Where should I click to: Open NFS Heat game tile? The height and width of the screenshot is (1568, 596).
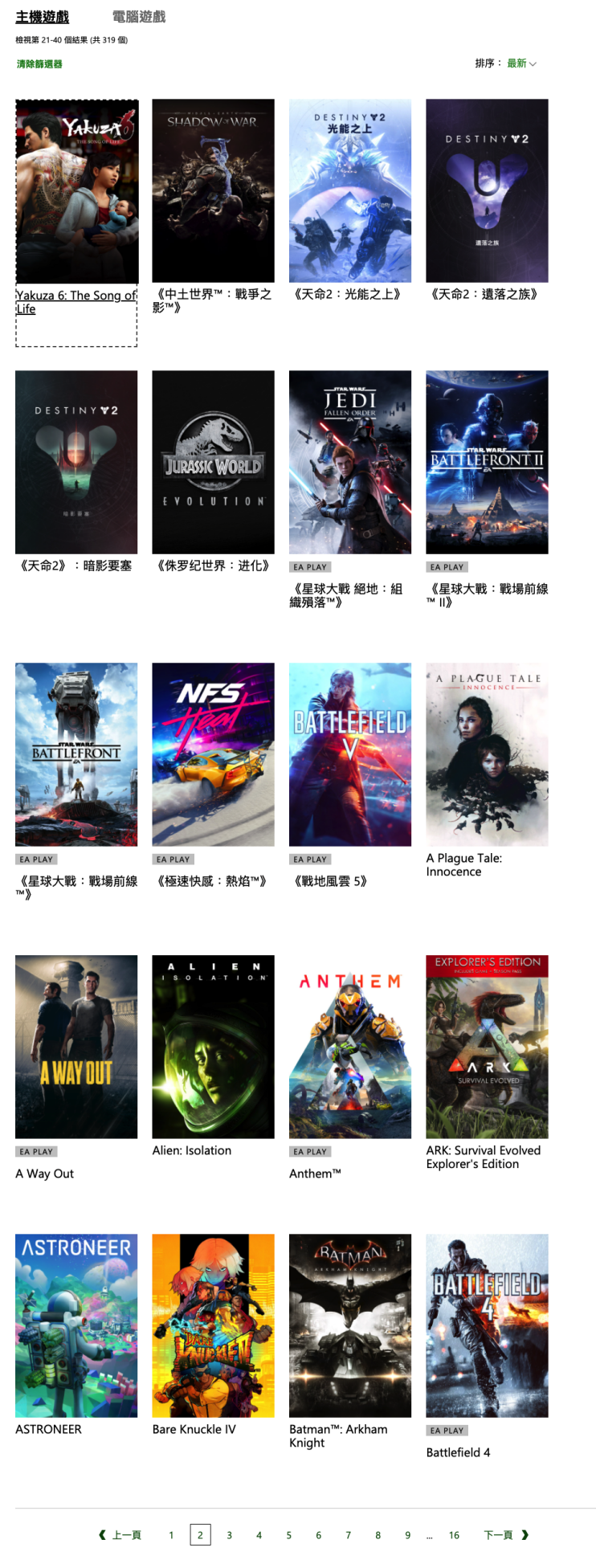[213, 754]
